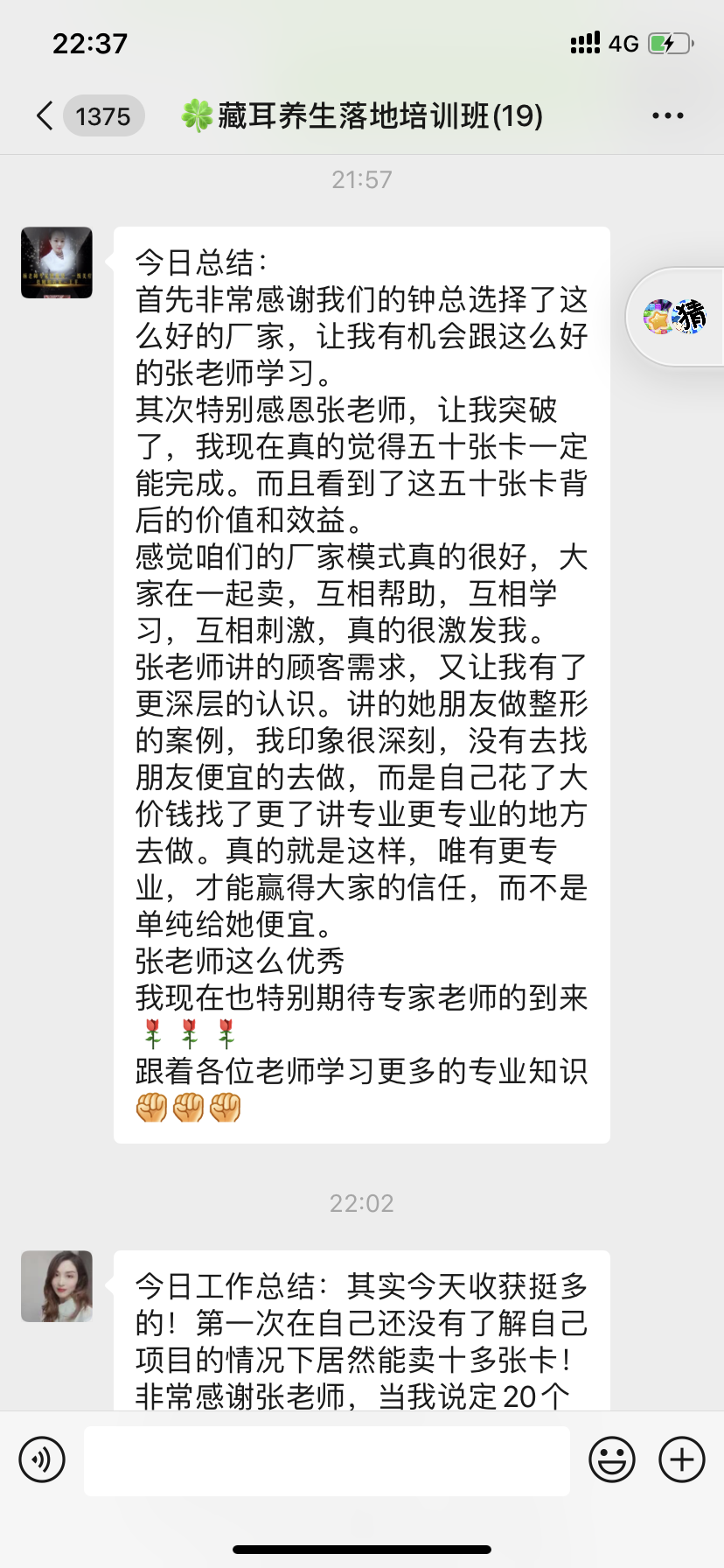Tap the home indicator bar at screen bottom
Image resolution: width=724 pixels, height=1568 pixels.
361,1550
